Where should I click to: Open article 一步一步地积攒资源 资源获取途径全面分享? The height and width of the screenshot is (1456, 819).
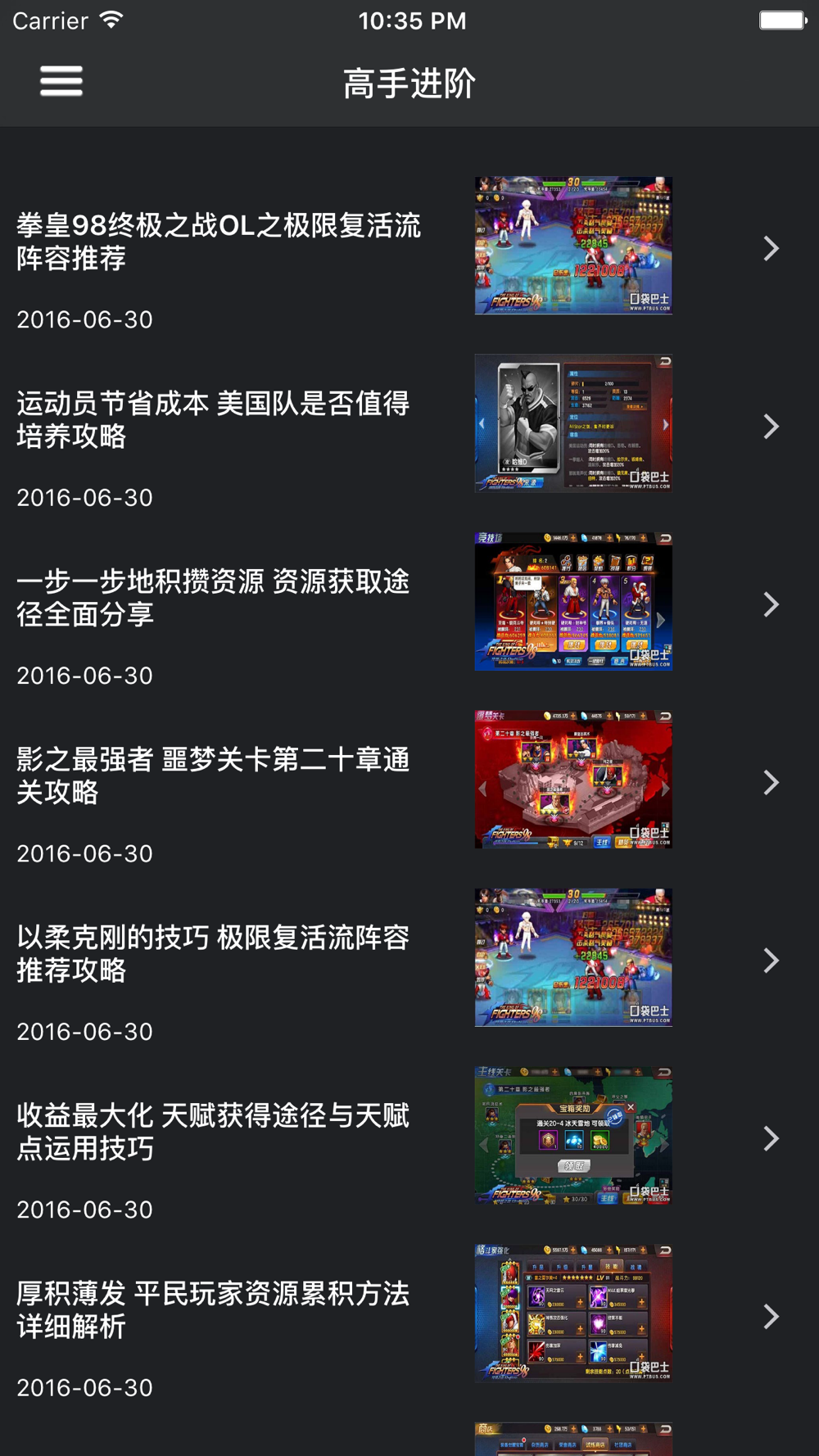click(x=215, y=598)
